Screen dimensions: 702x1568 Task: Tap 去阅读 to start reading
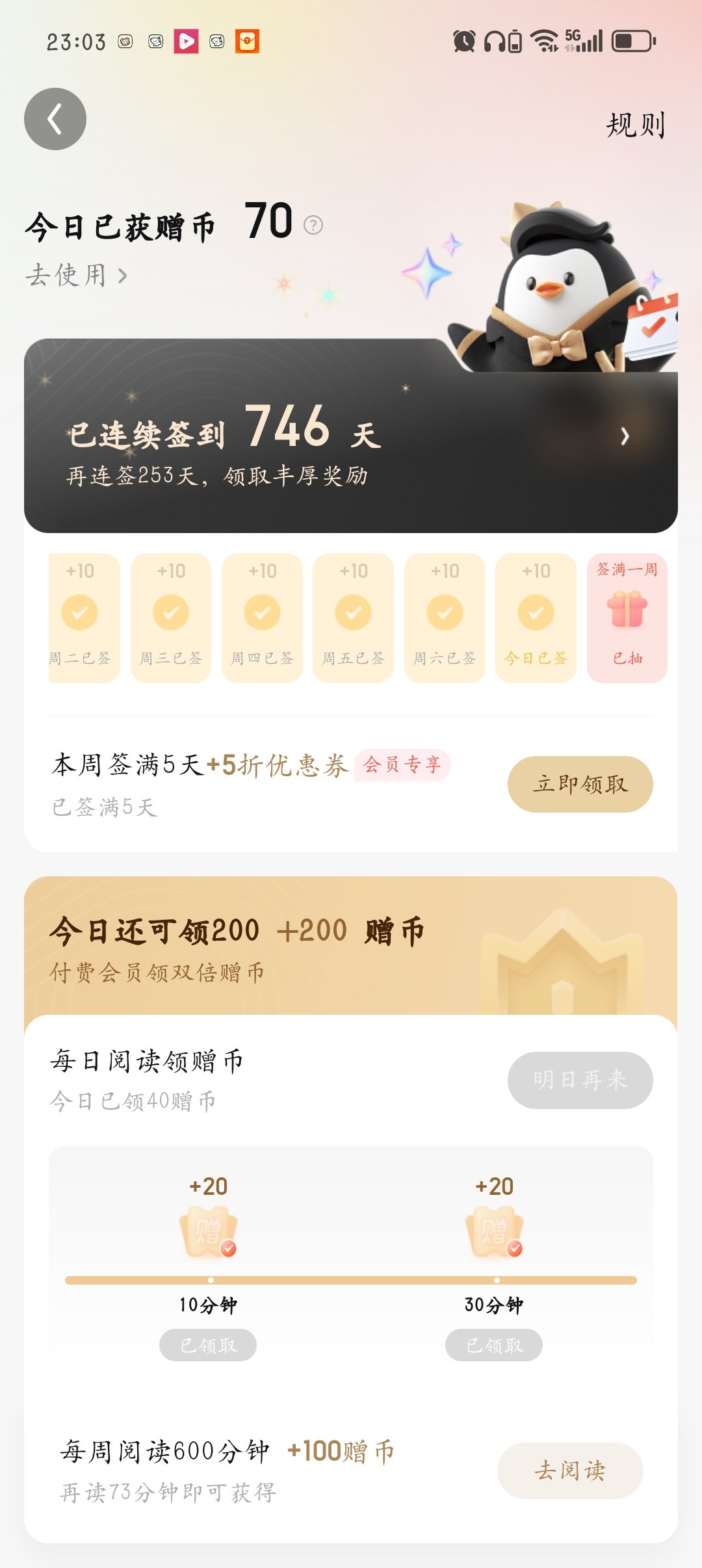pyautogui.click(x=570, y=1470)
